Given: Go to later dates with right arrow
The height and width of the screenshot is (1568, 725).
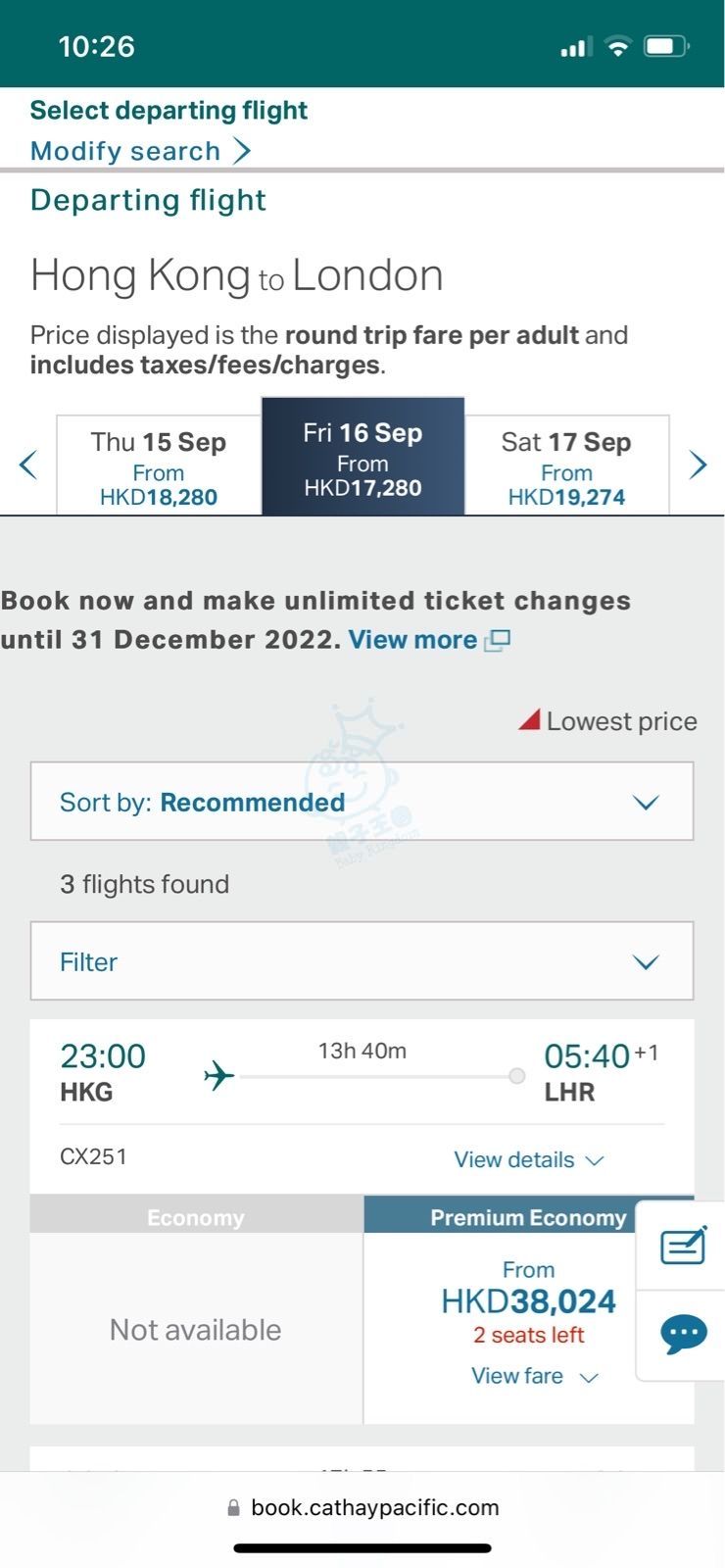Looking at the screenshot, I should click(698, 465).
